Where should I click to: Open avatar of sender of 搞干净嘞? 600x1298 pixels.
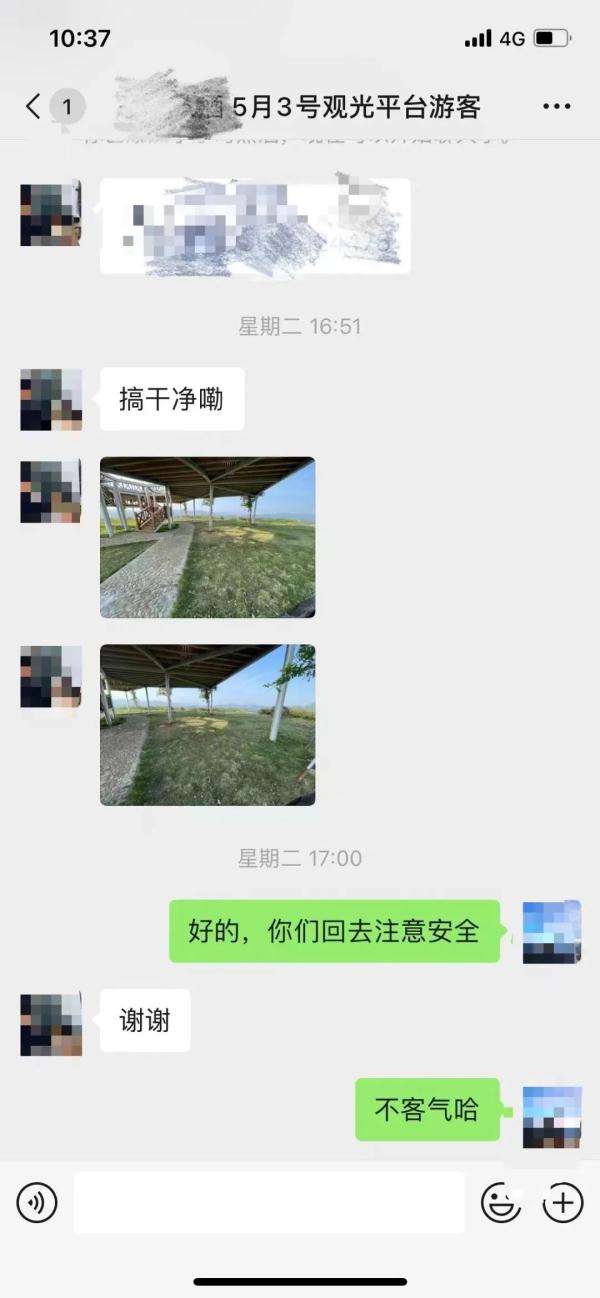(51, 400)
